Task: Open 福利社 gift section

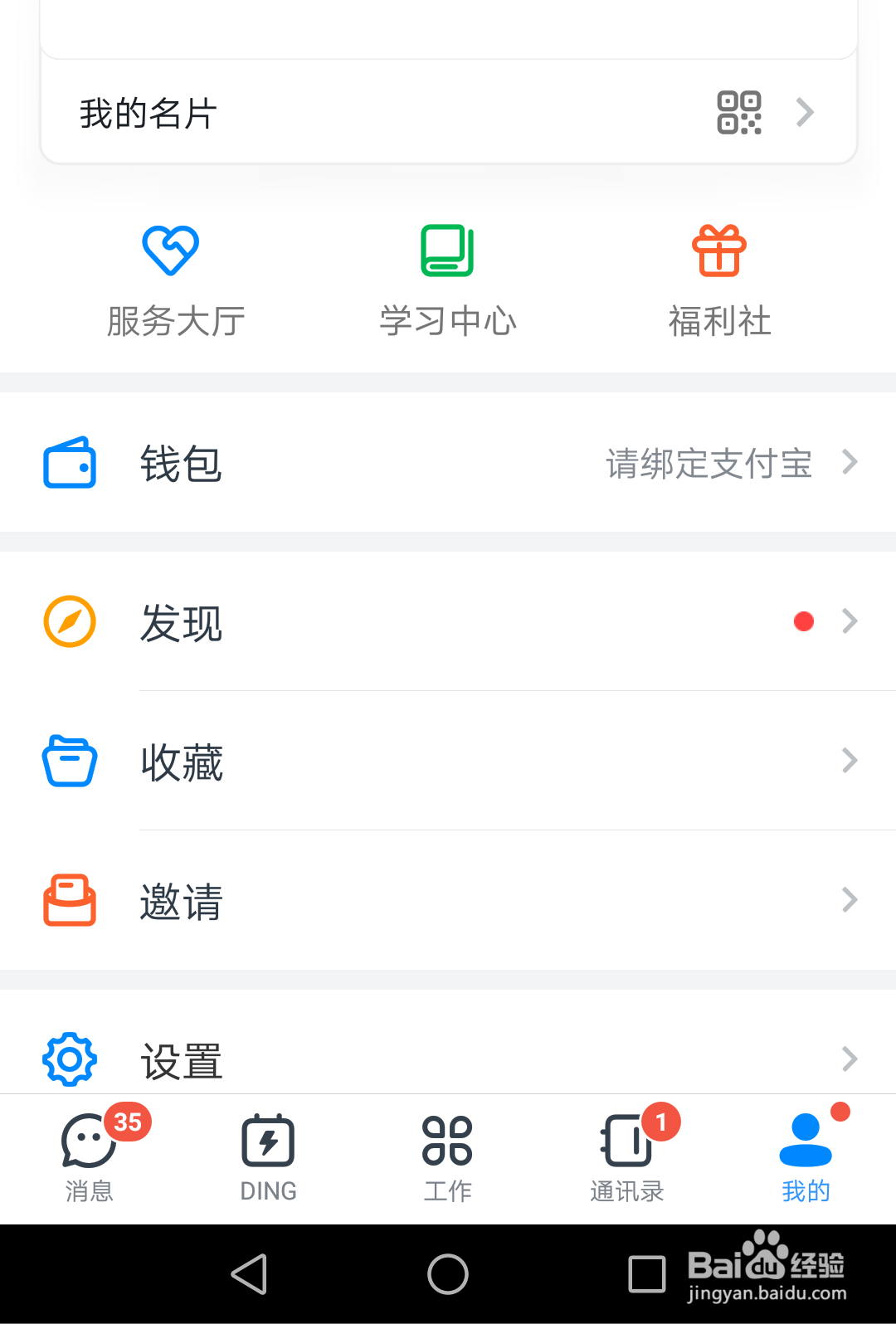Action: pos(719,282)
